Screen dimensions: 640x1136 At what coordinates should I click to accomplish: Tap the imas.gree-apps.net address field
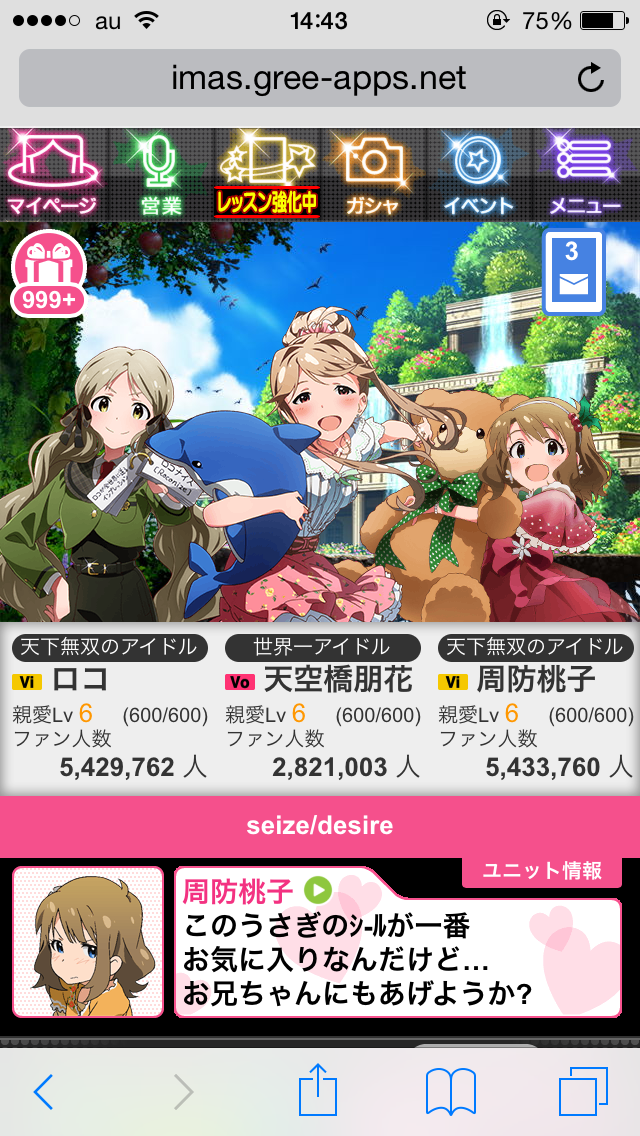[x=300, y=78]
